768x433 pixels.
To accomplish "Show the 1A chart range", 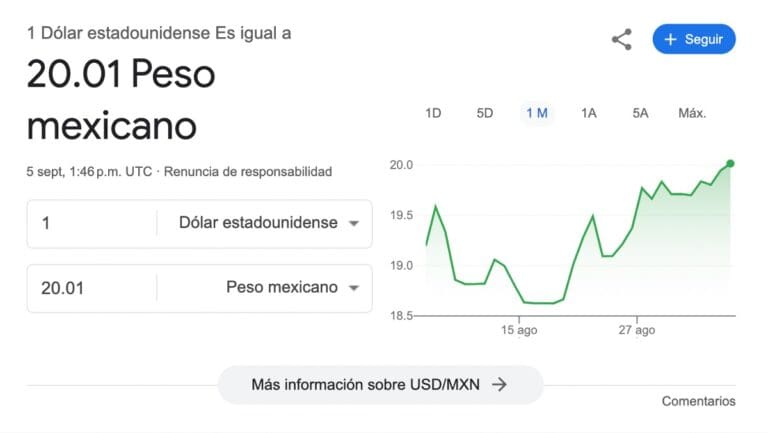I will (589, 113).
